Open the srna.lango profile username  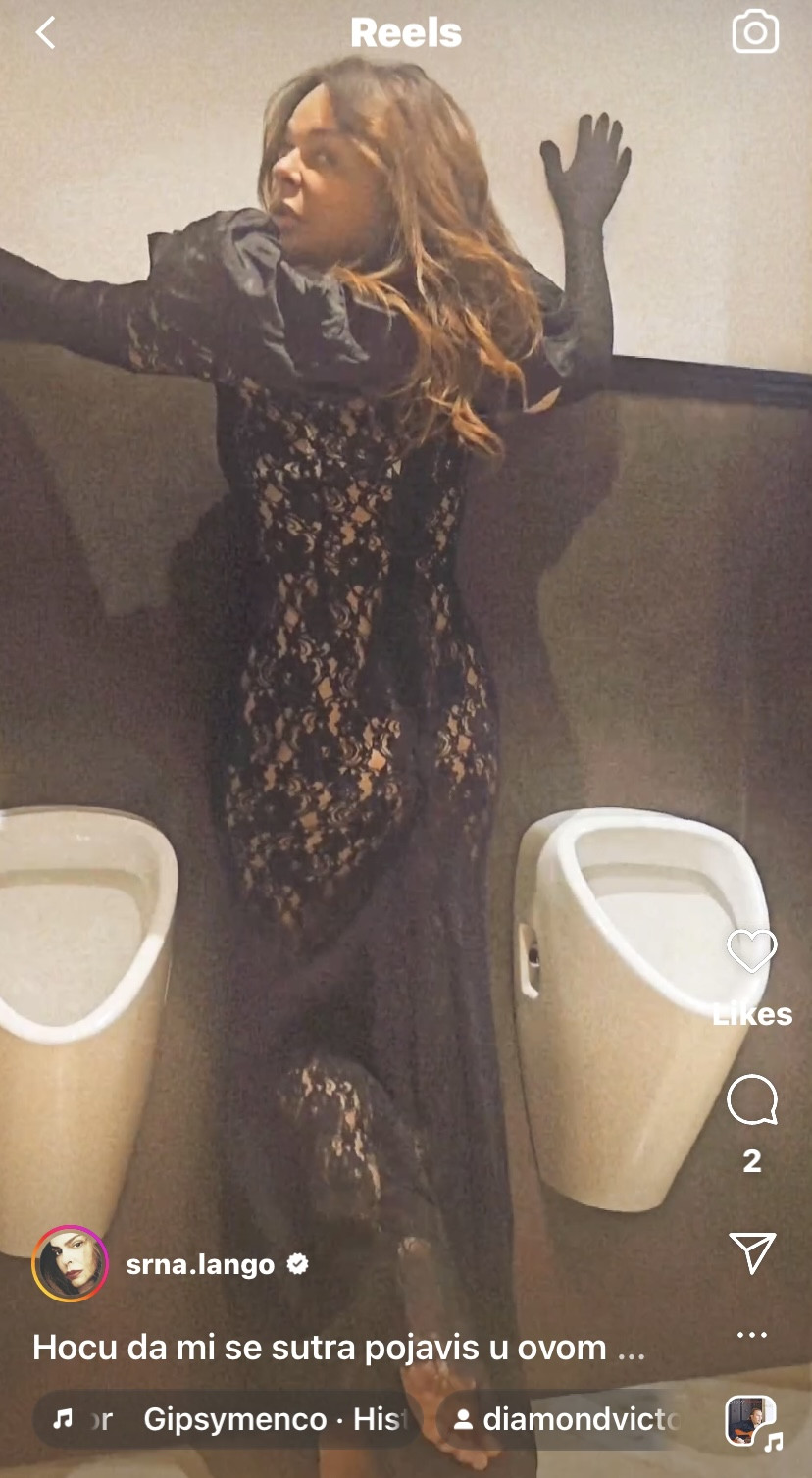click(200, 1264)
